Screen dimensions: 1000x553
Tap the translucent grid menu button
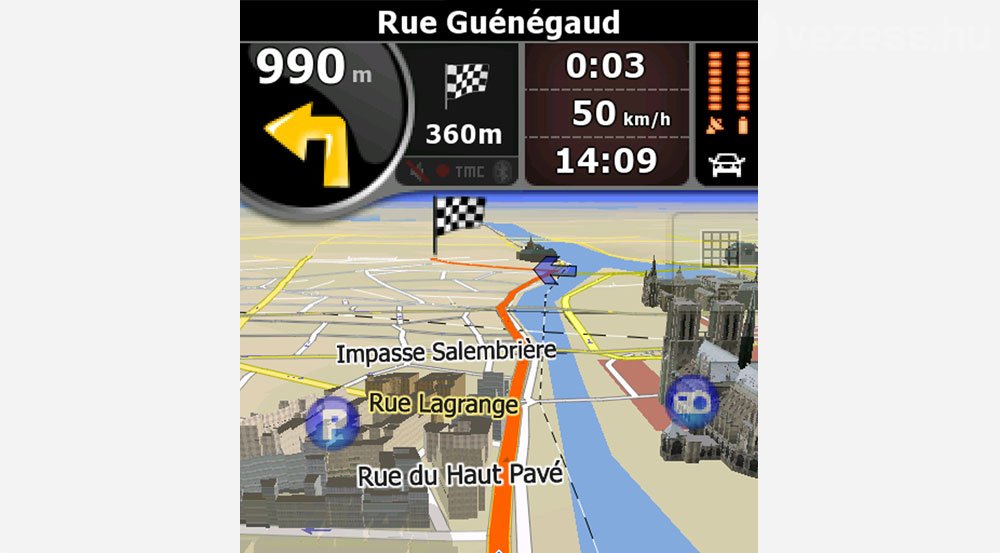pyautogui.click(x=720, y=248)
